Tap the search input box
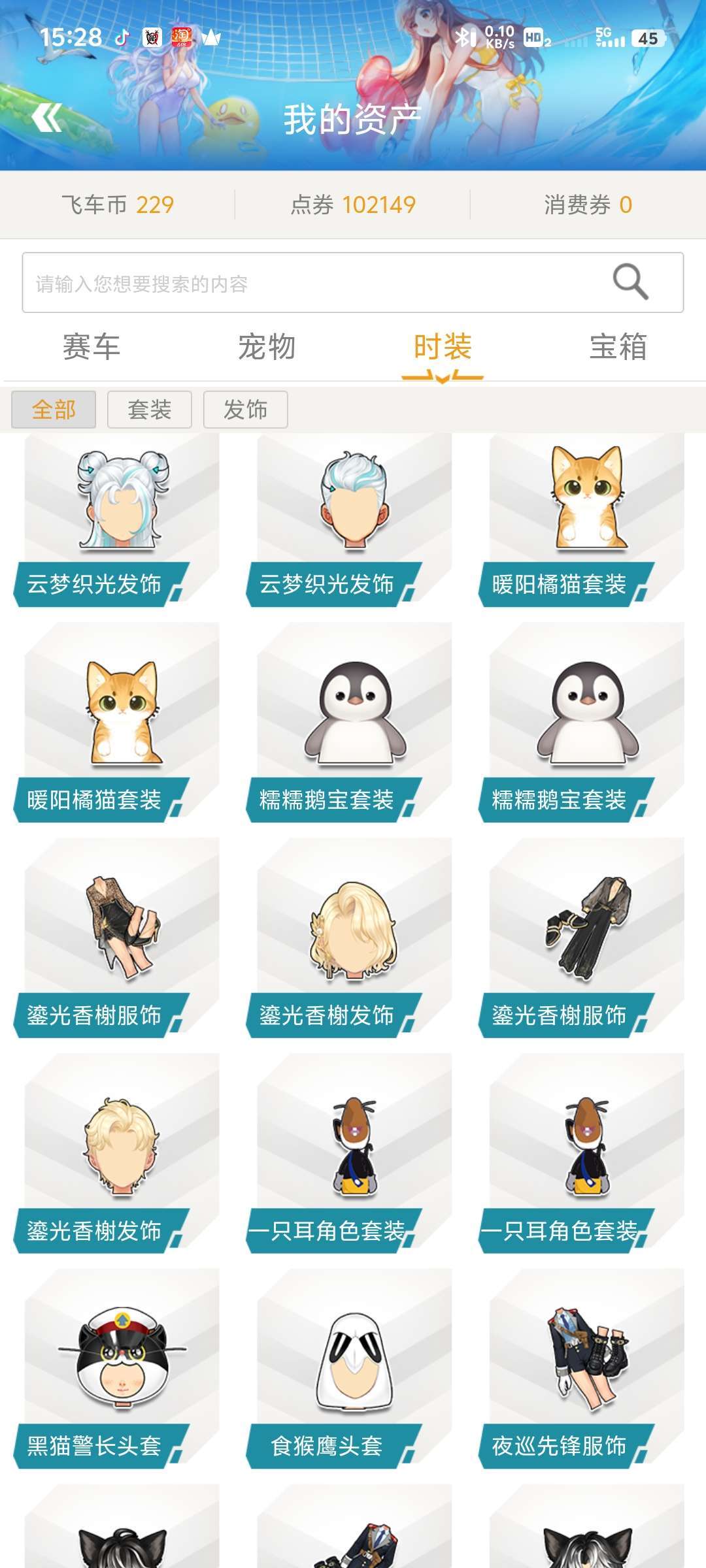The width and height of the screenshot is (706, 1568). click(314, 283)
